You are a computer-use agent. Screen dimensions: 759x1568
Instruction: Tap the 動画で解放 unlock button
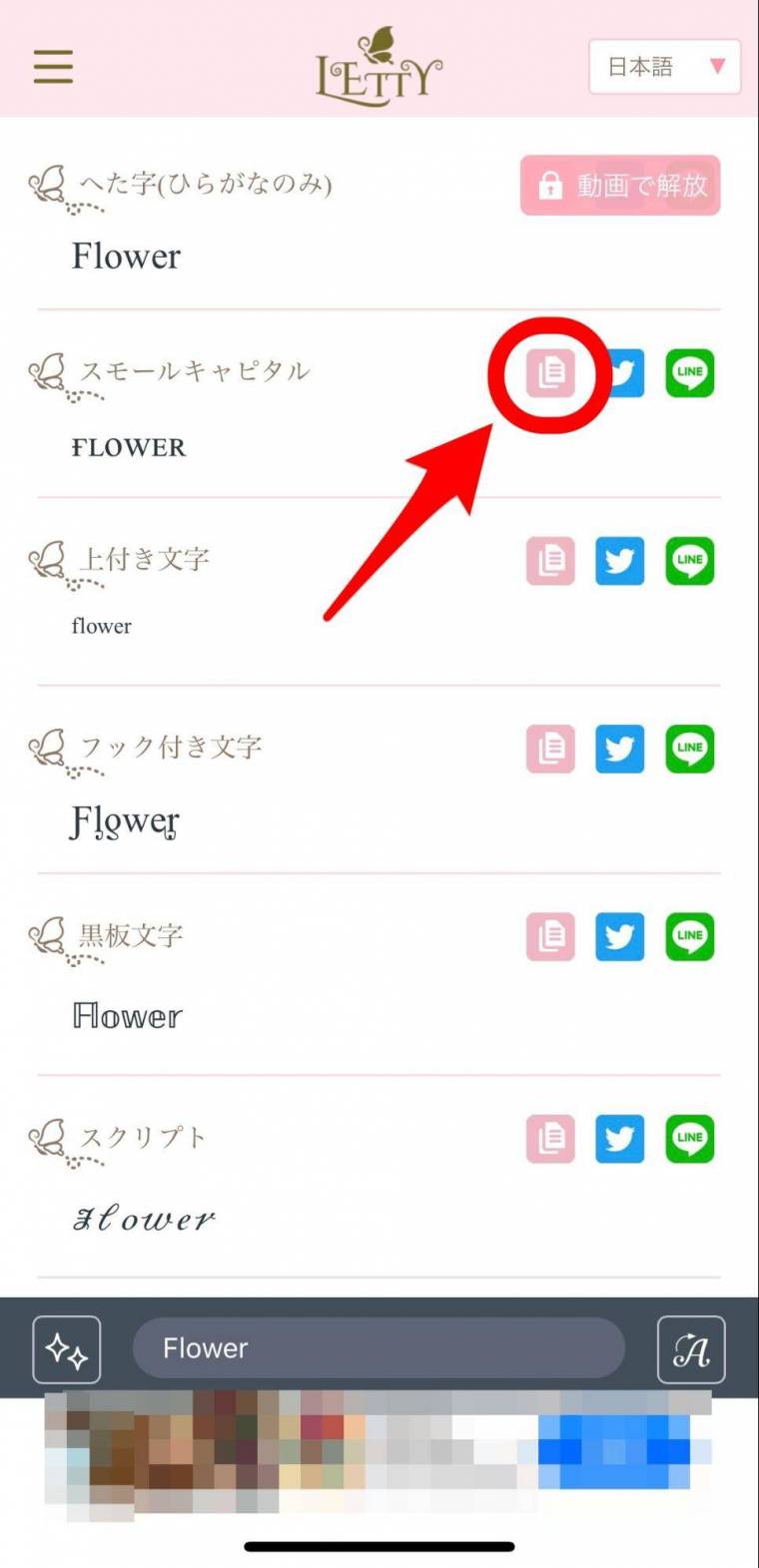[x=620, y=186]
